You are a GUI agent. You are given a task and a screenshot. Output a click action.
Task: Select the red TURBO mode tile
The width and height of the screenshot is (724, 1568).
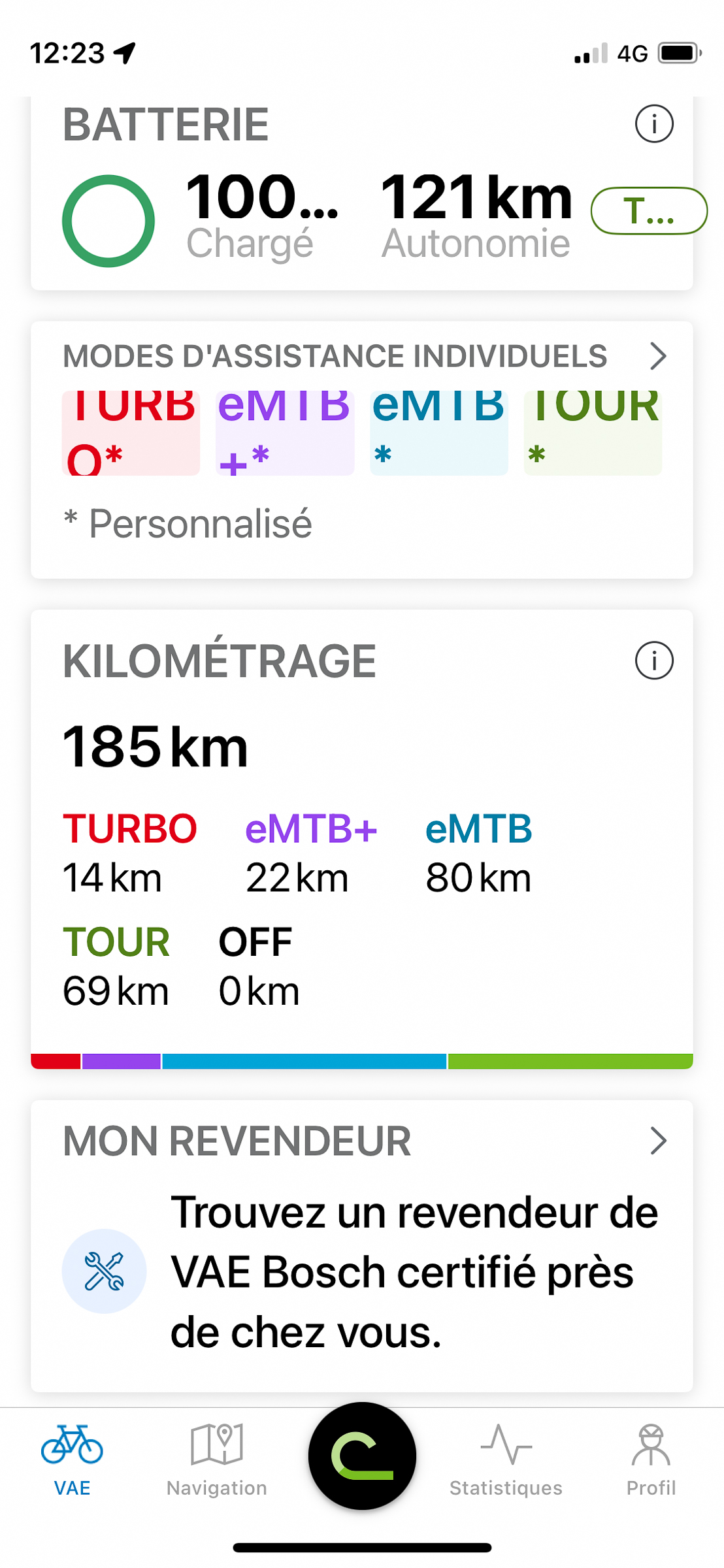click(131, 433)
